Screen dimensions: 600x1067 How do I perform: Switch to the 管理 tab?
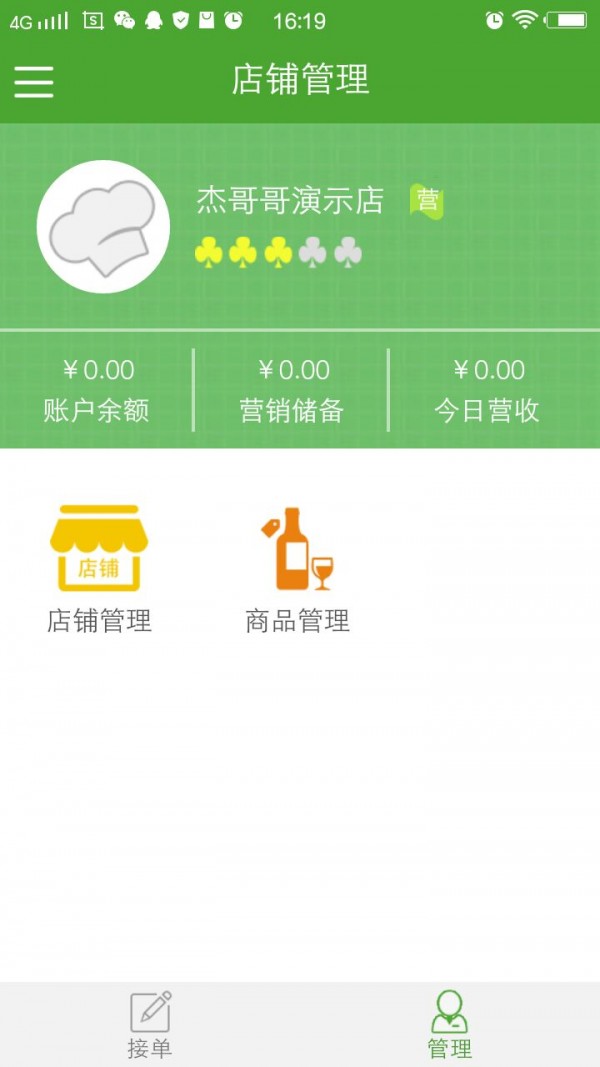tap(449, 1024)
